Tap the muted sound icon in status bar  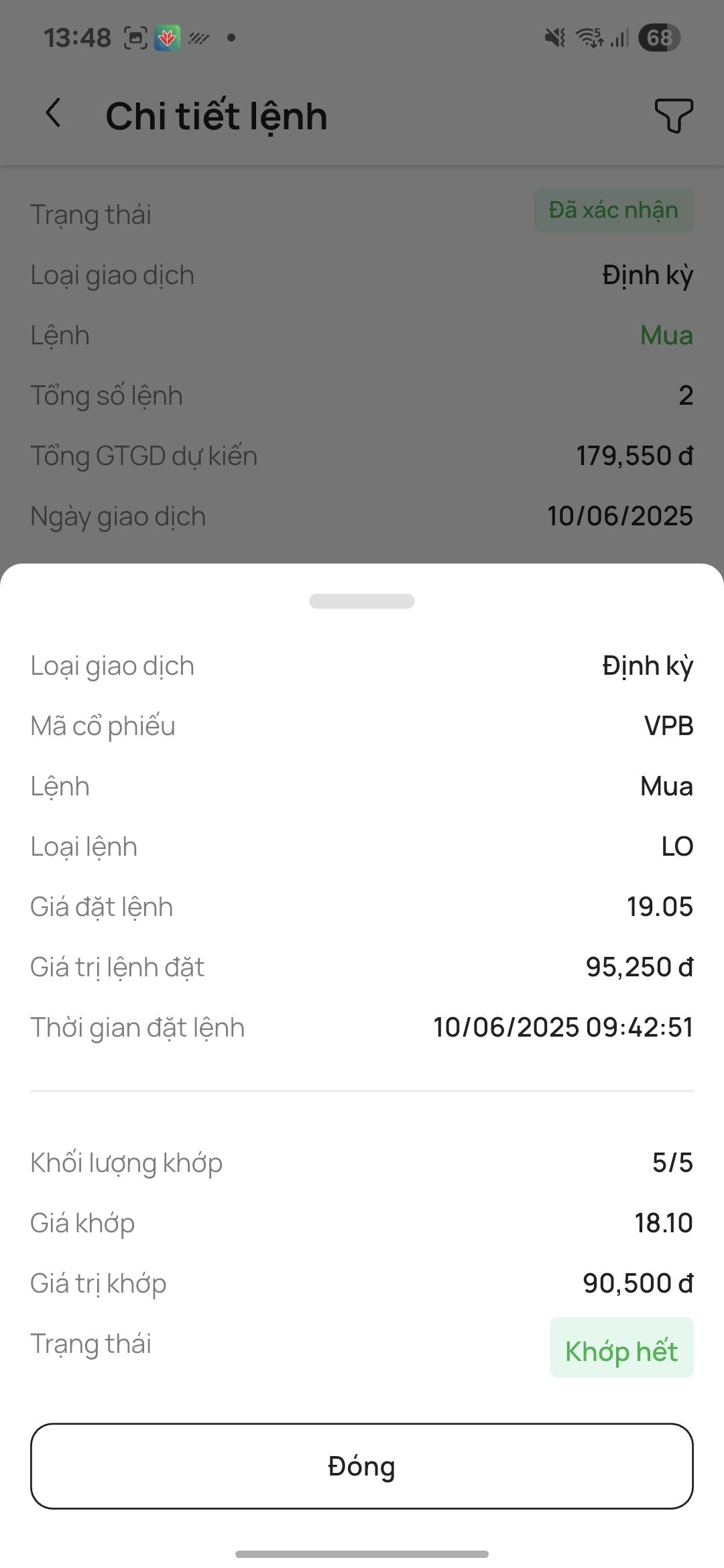pos(554,38)
